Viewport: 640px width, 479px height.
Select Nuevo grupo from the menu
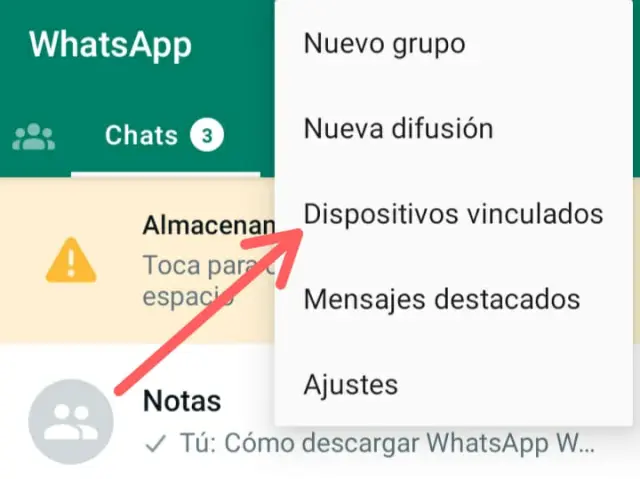pos(384,44)
